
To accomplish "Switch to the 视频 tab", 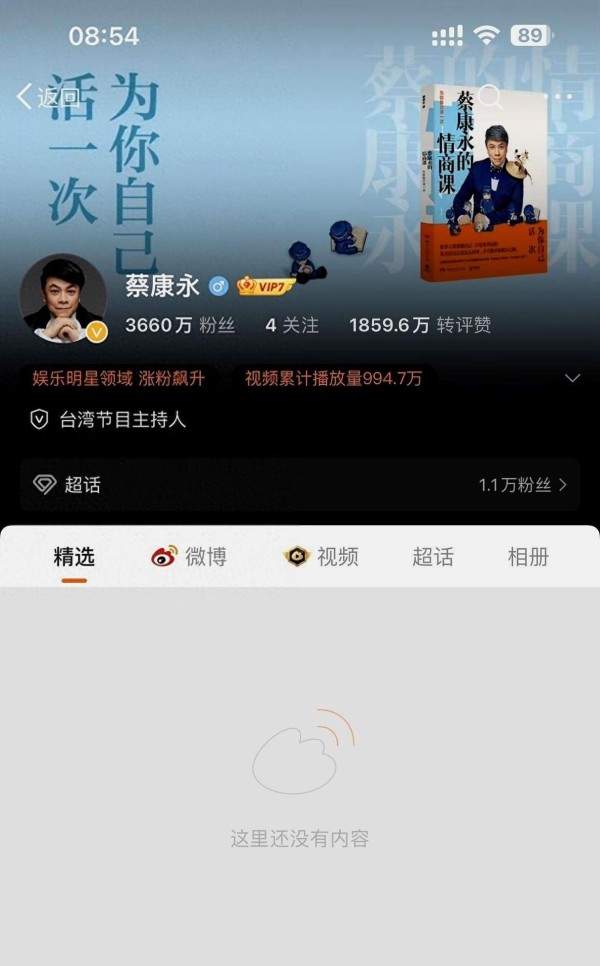I will click(322, 557).
